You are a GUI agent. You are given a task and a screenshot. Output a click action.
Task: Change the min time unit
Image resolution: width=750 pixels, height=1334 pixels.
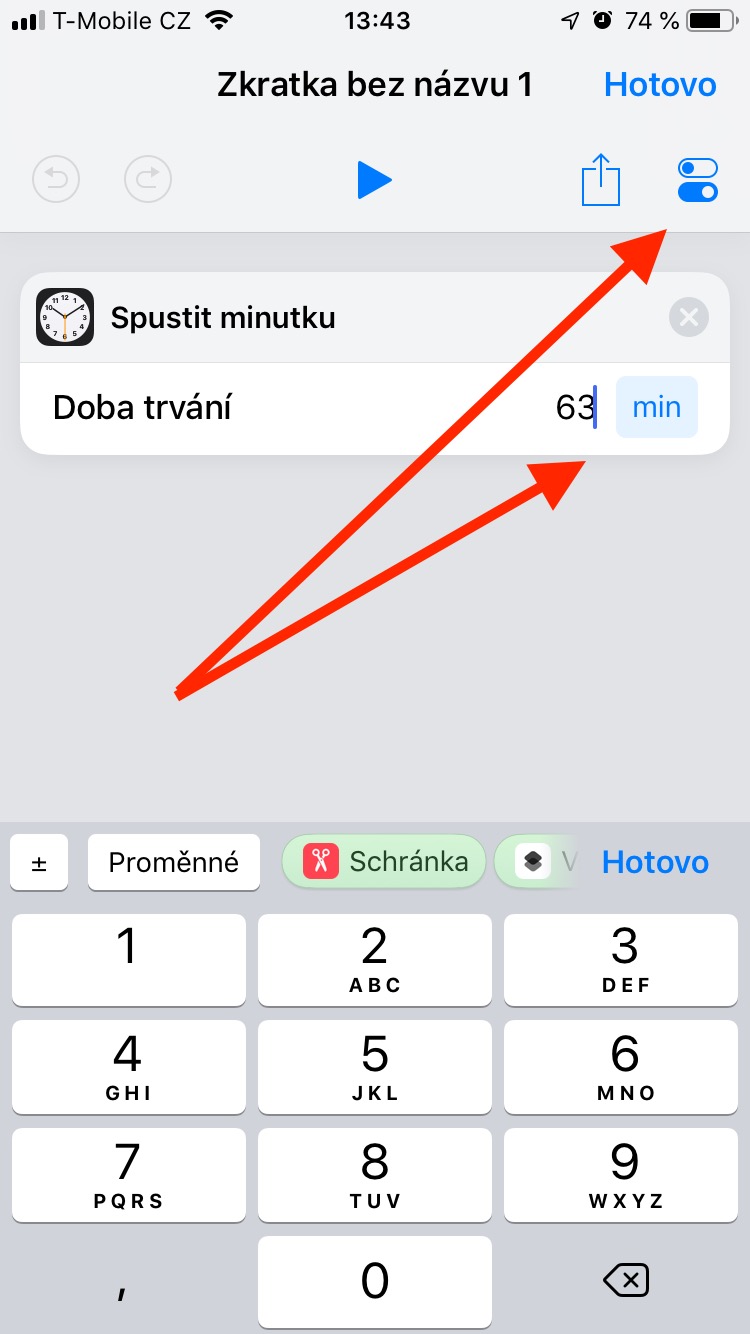pyautogui.click(x=656, y=408)
